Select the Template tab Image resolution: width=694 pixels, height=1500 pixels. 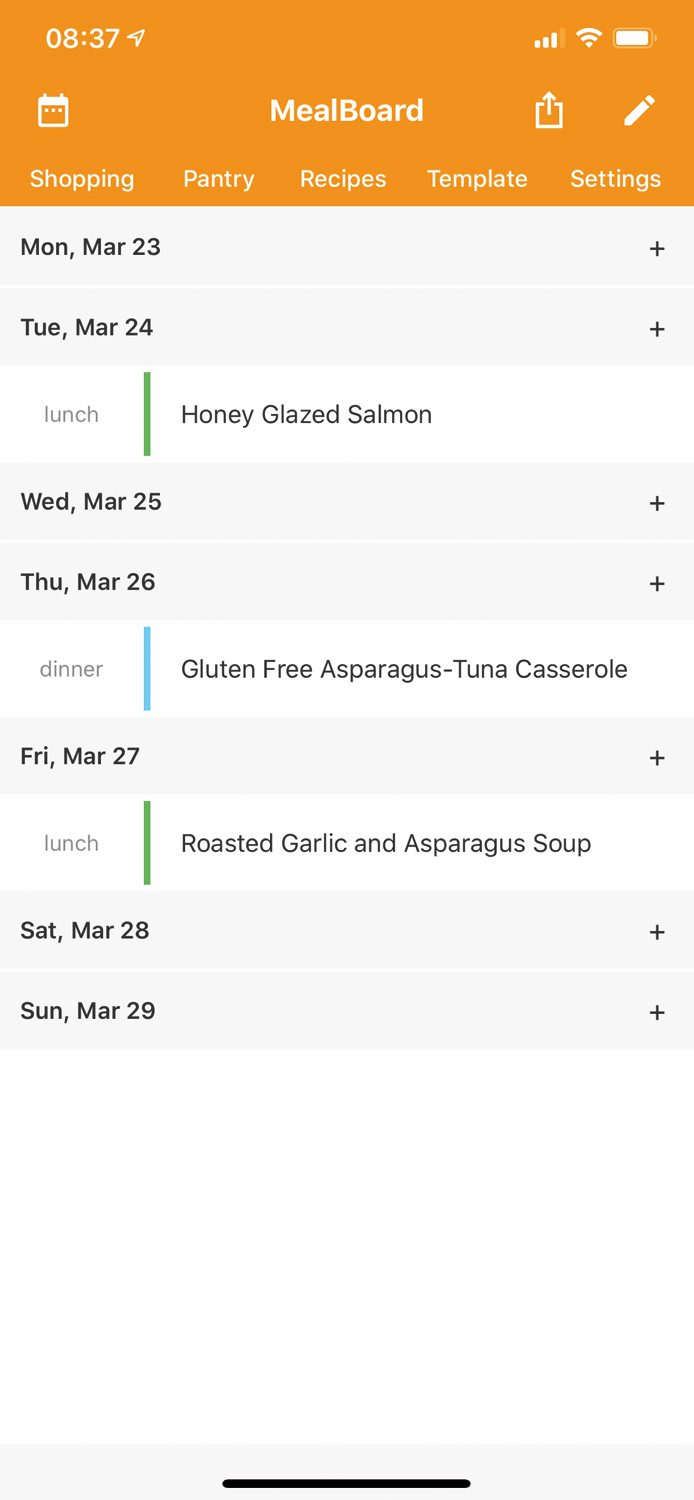pos(477,179)
